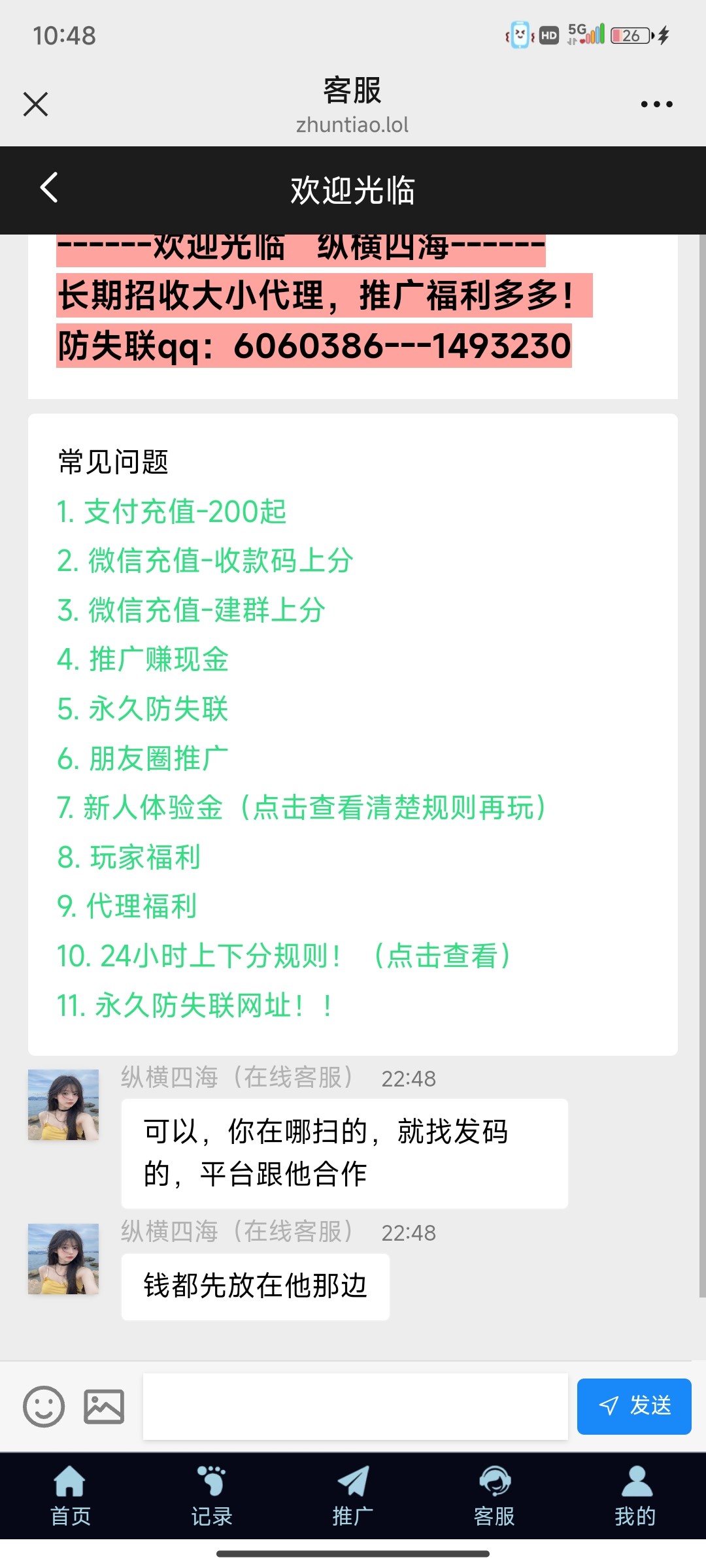Attach an image to the chat
This screenshot has height=1568, width=706.
(x=104, y=1407)
